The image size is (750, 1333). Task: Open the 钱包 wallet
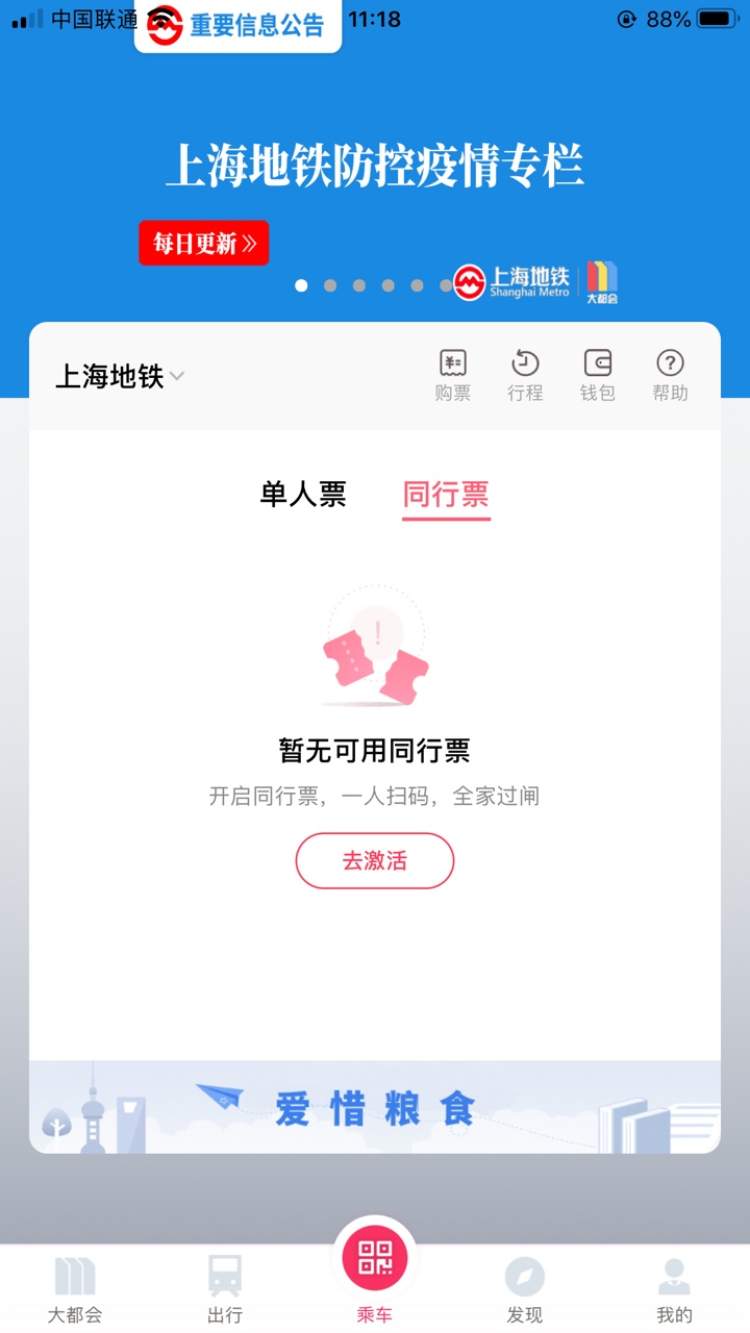(597, 375)
